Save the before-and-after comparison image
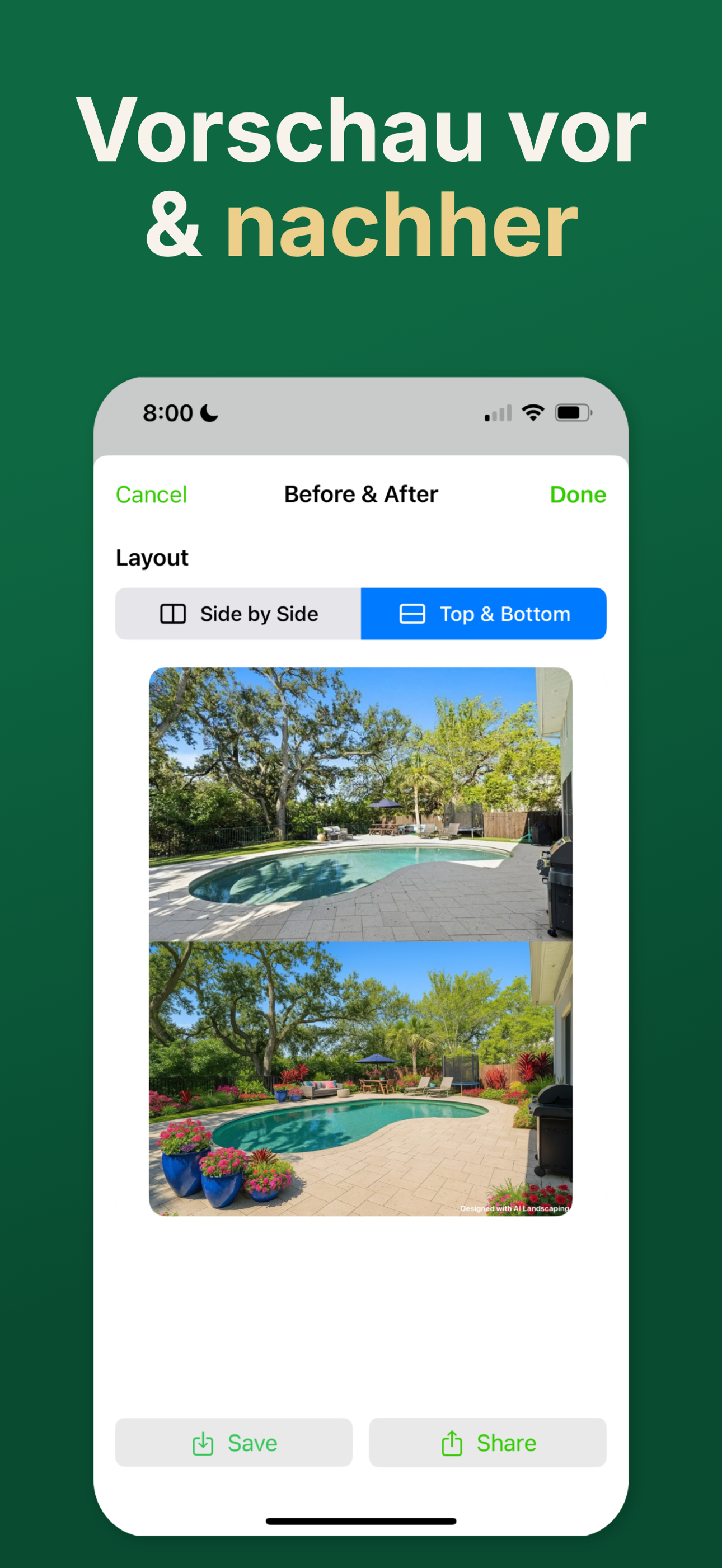 [233, 1443]
